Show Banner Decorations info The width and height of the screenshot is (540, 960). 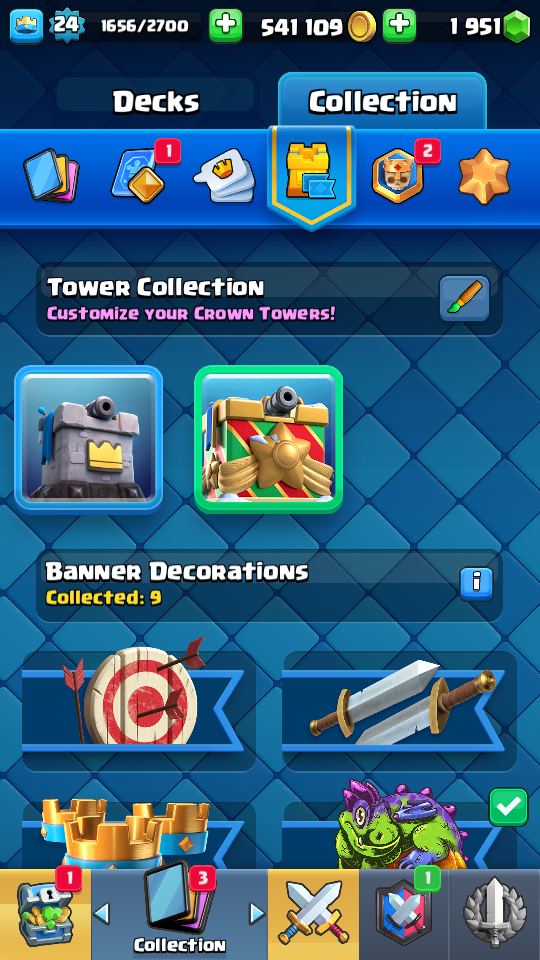(476, 584)
